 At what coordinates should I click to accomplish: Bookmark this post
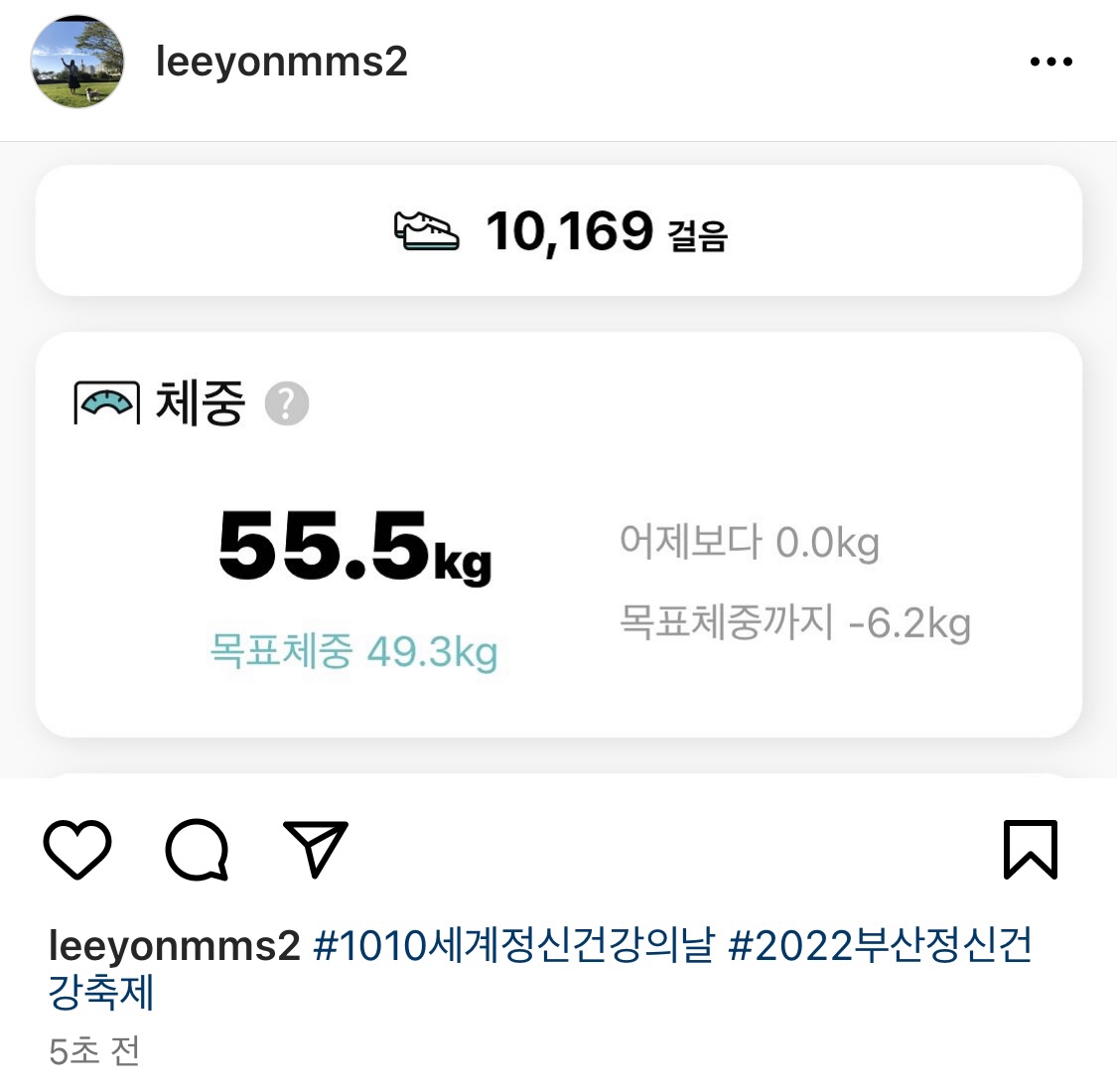point(1030,850)
